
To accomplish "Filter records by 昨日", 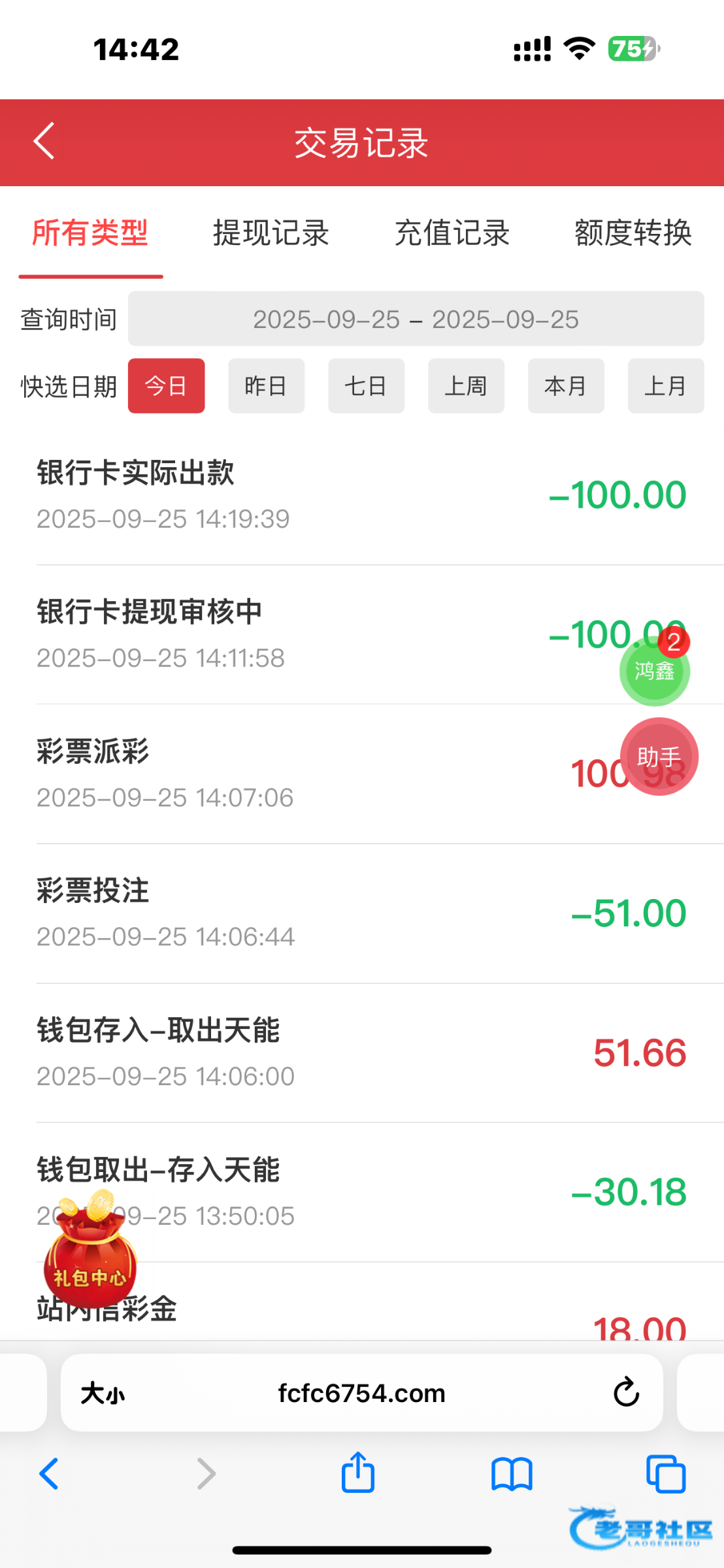I will tap(266, 386).
